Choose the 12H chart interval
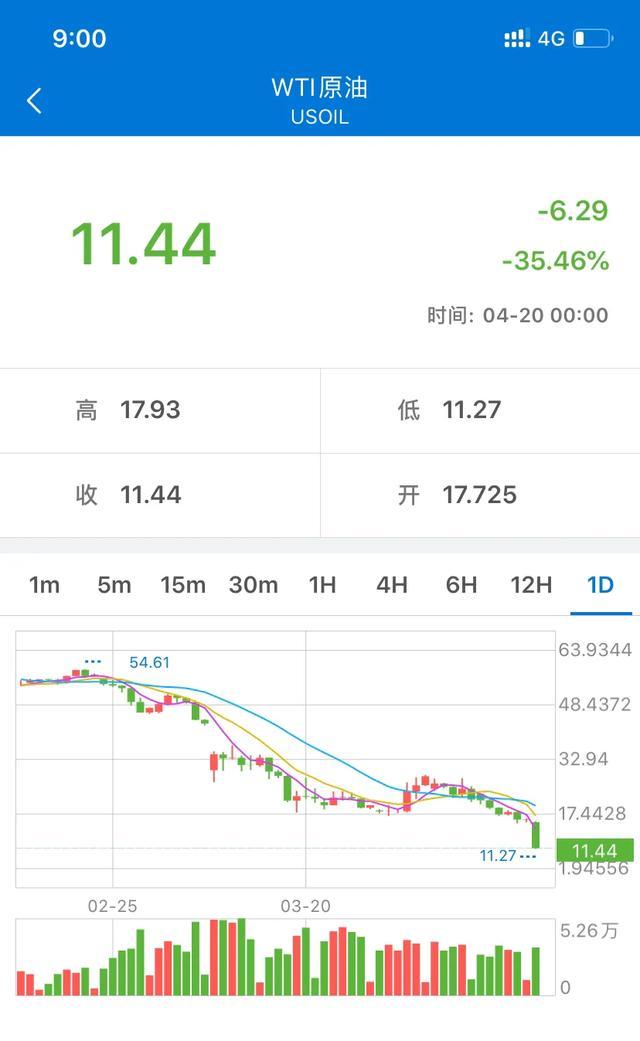The width and height of the screenshot is (640, 1041). pyautogui.click(x=531, y=585)
